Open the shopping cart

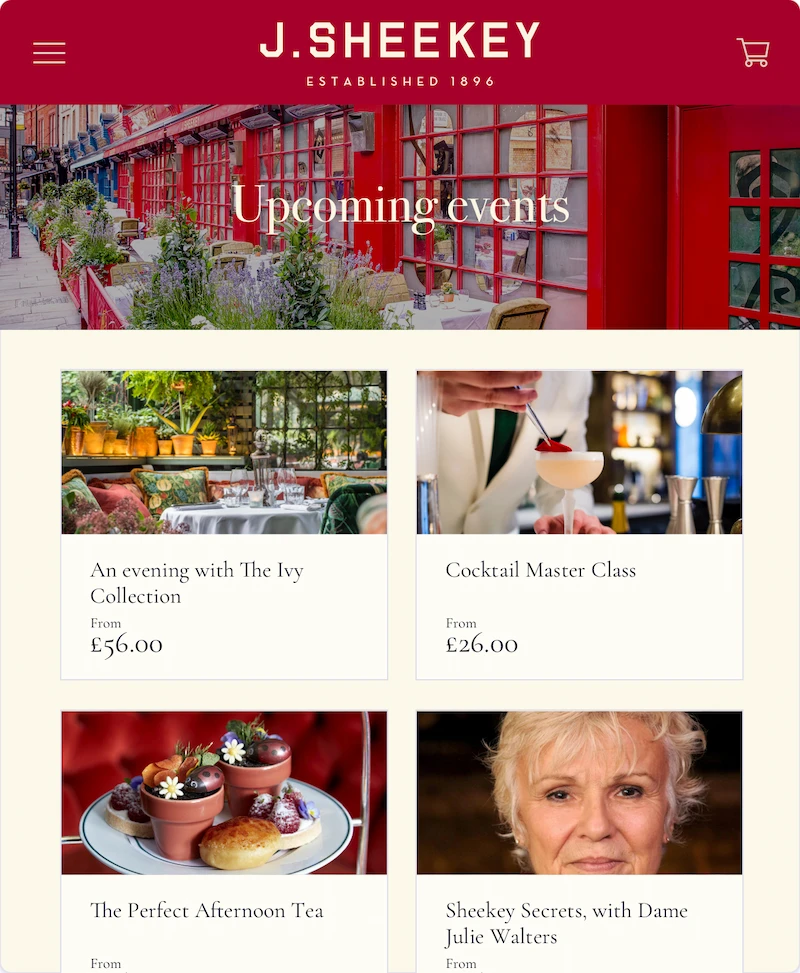(x=752, y=53)
